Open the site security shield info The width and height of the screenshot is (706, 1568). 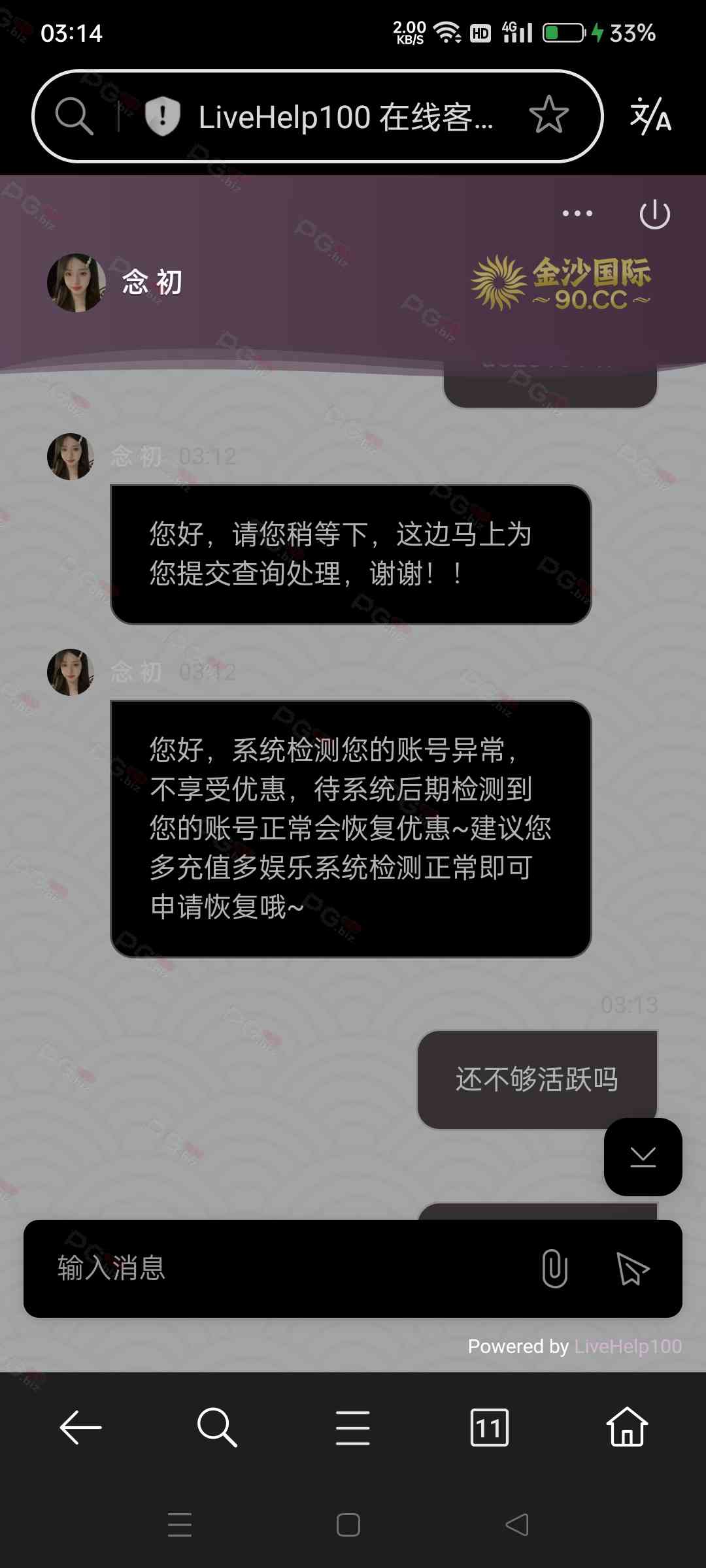point(162,116)
